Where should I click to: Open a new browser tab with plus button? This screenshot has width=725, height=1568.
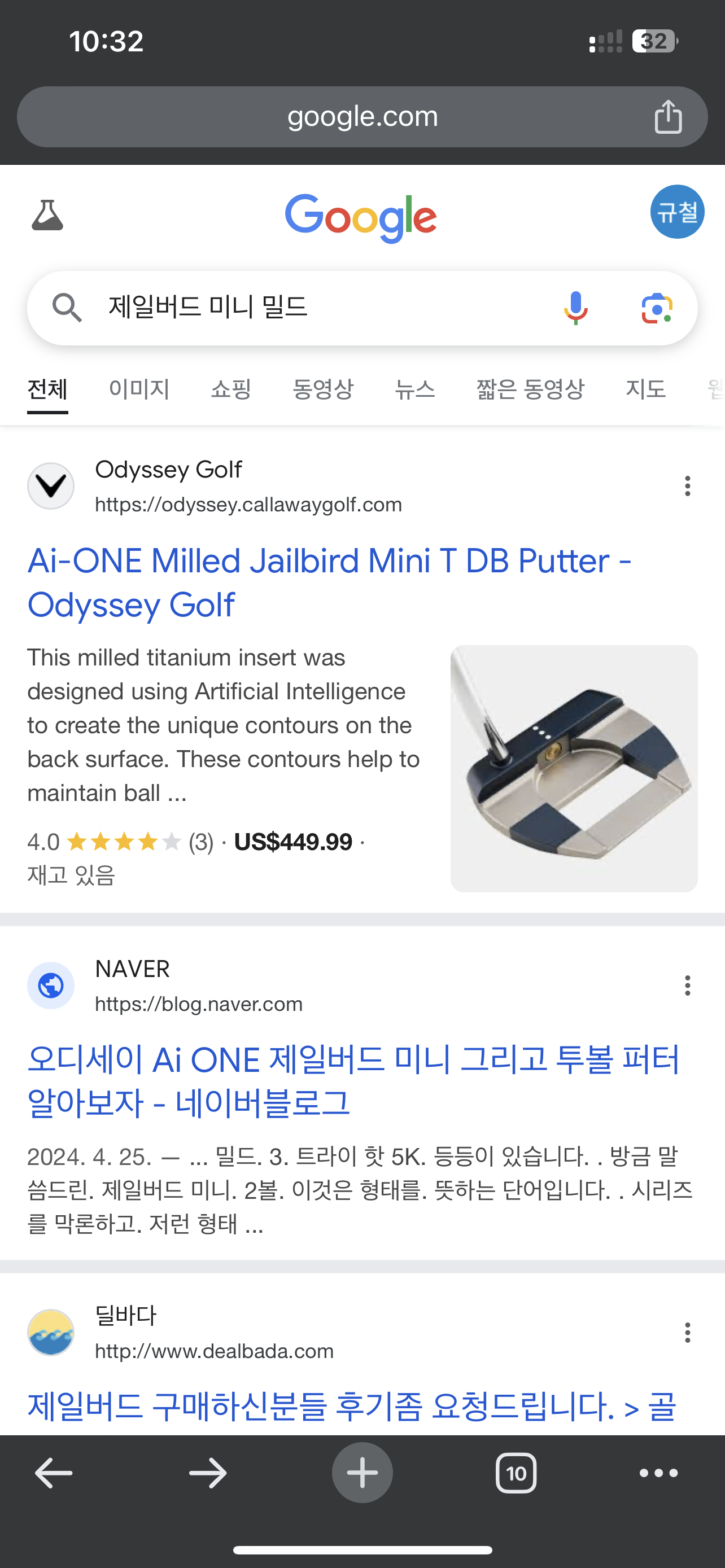pyautogui.click(x=362, y=1473)
